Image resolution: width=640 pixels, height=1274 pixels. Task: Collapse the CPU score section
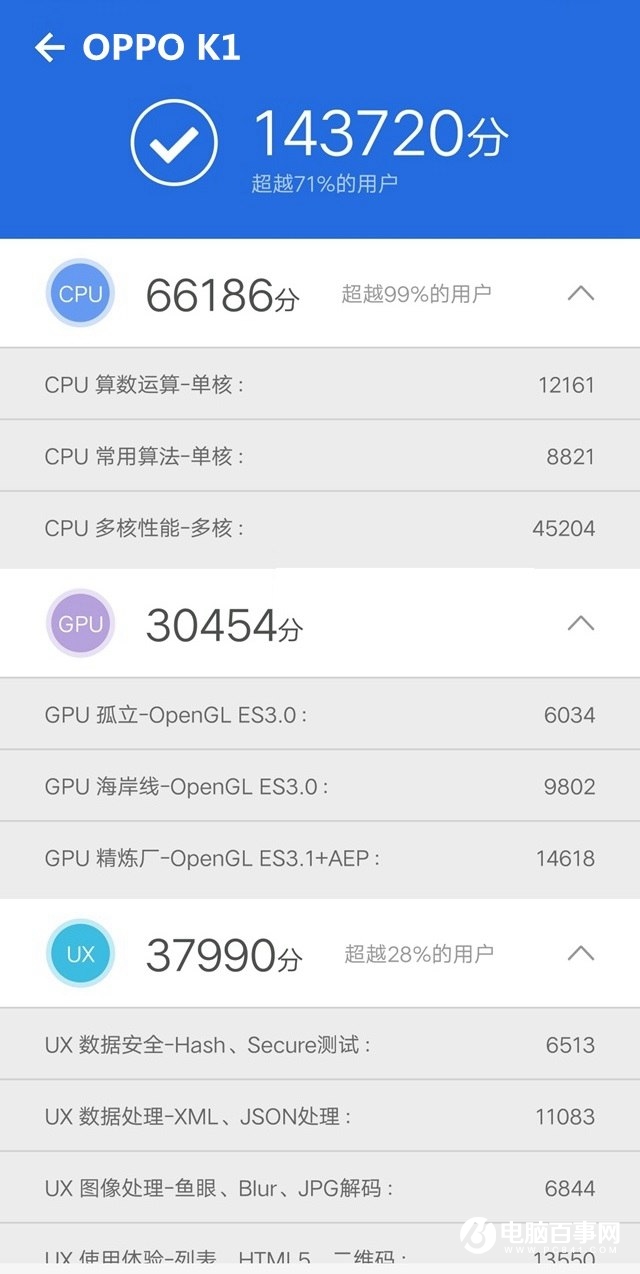tap(581, 293)
